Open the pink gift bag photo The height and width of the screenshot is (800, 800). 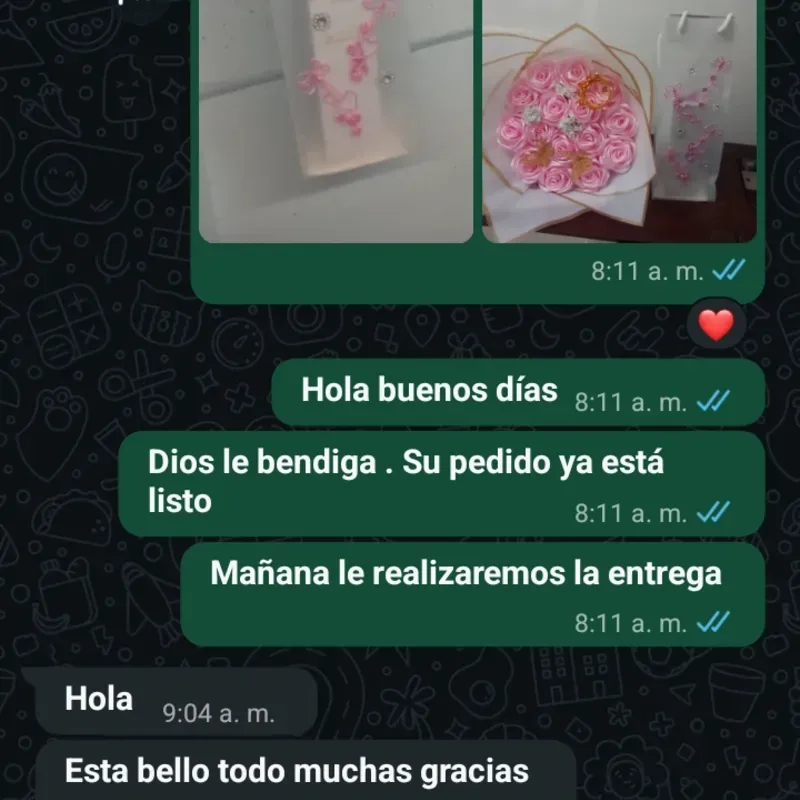click(x=335, y=120)
